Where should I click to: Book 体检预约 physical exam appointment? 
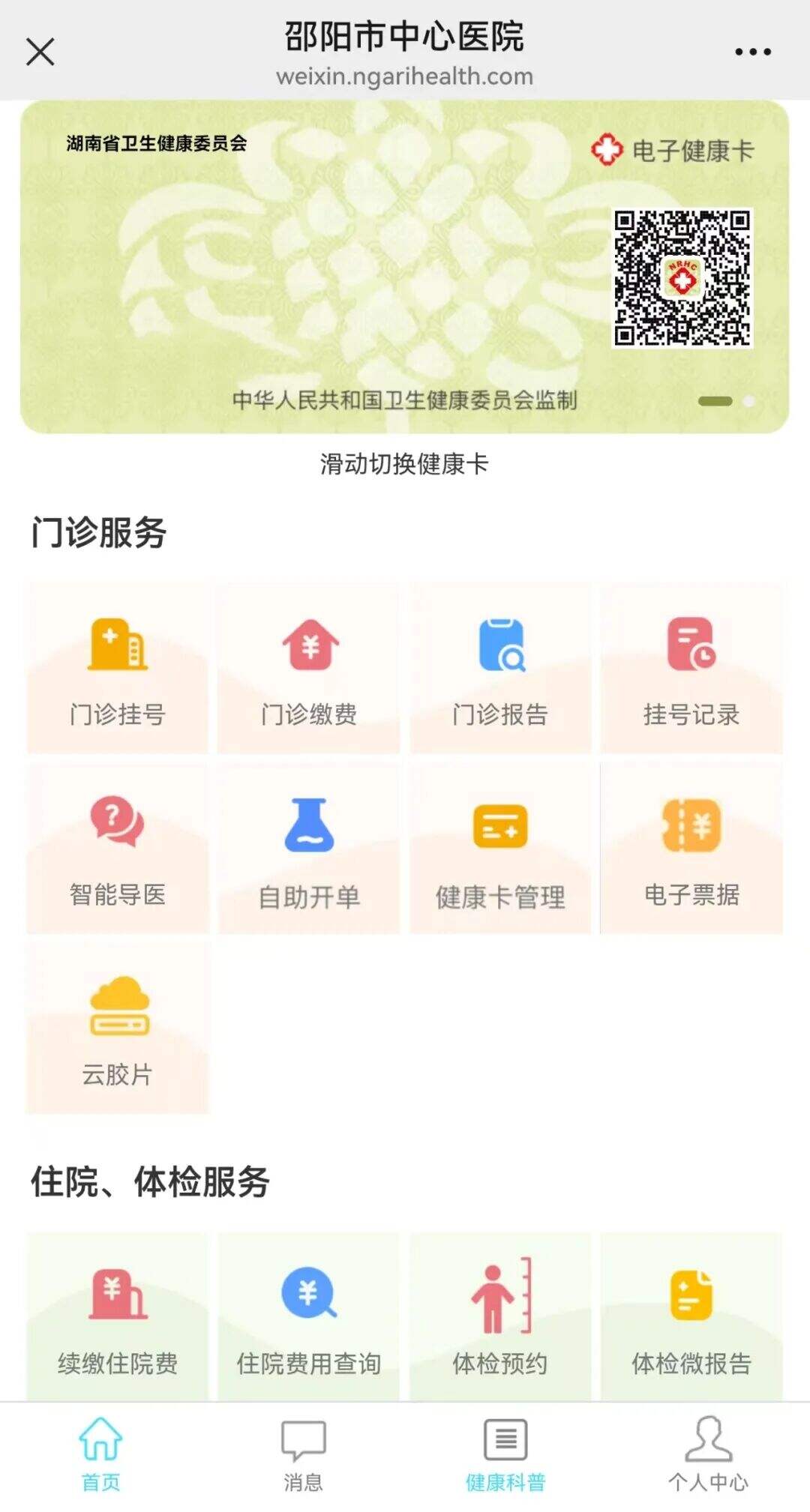pyautogui.click(x=500, y=1317)
